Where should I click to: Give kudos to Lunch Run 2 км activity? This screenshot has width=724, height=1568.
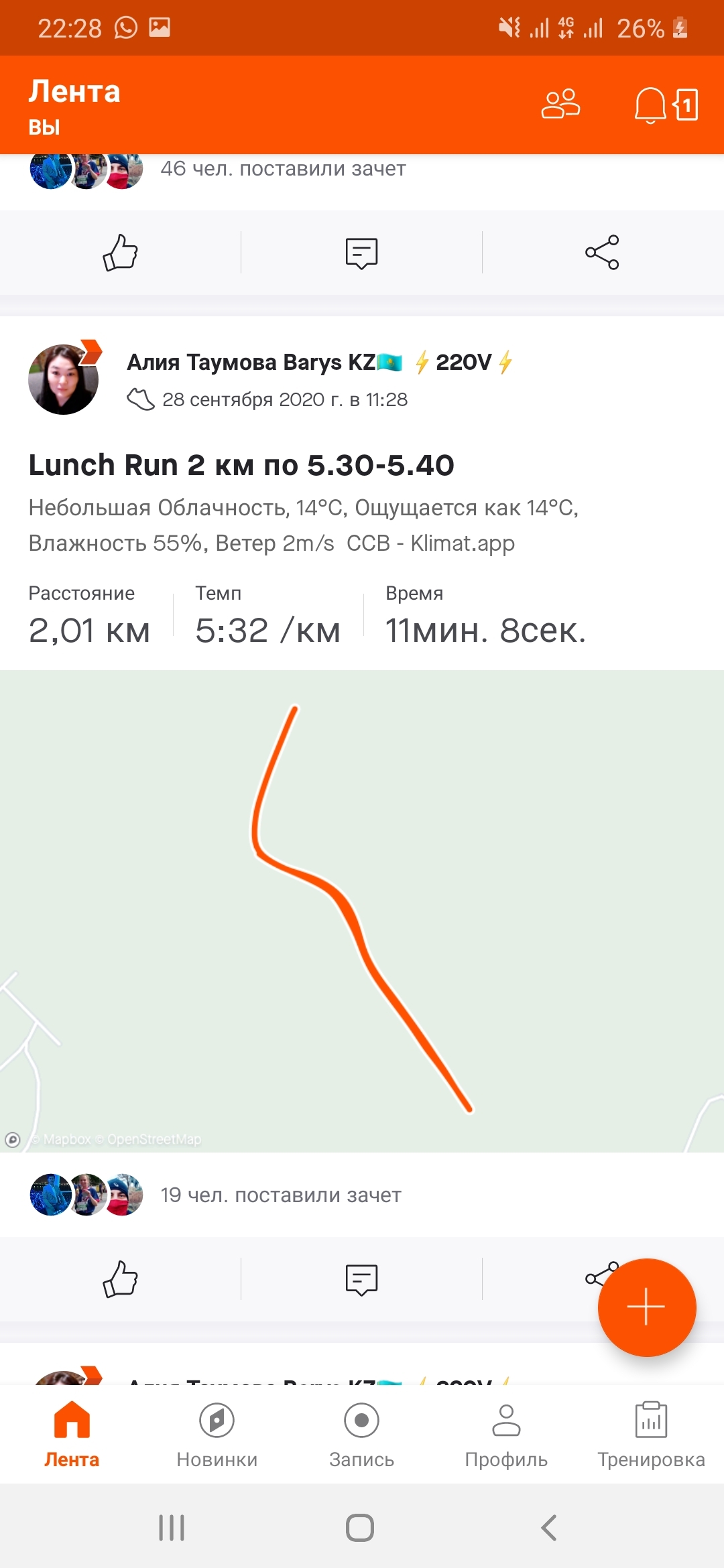pos(121,1279)
